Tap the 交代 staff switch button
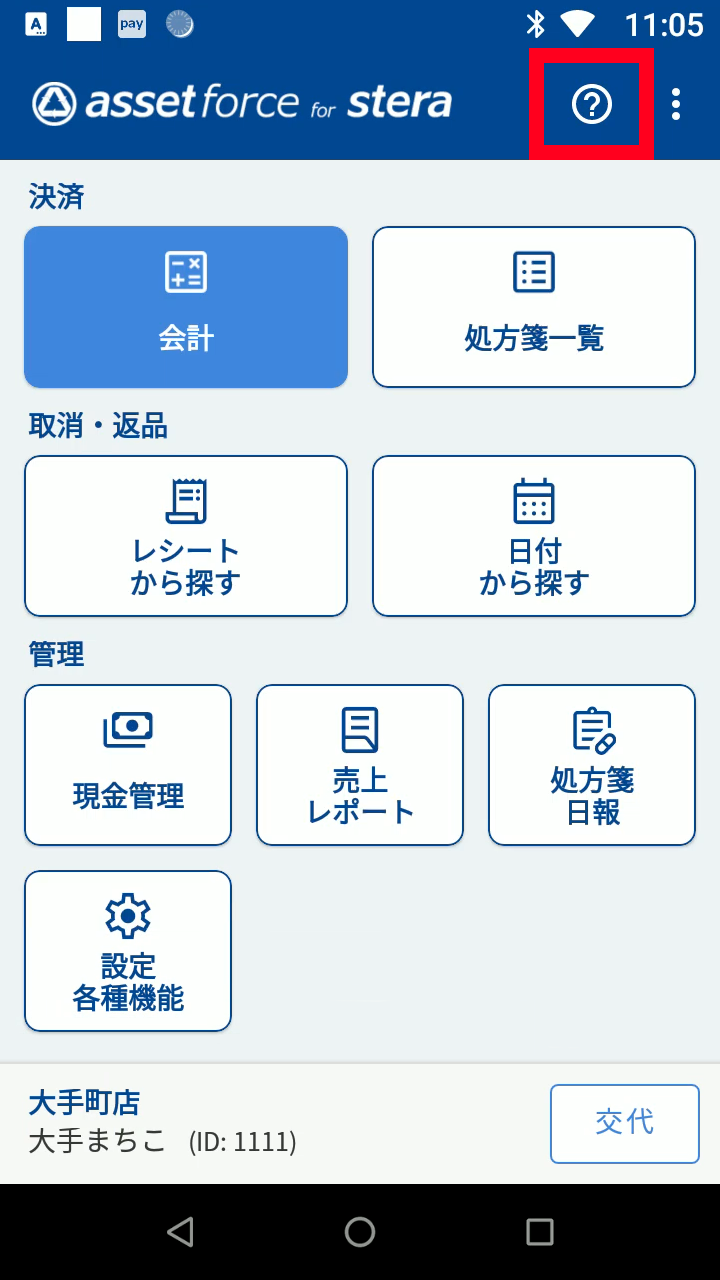The height and width of the screenshot is (1280, 720). click(625, 1124)
